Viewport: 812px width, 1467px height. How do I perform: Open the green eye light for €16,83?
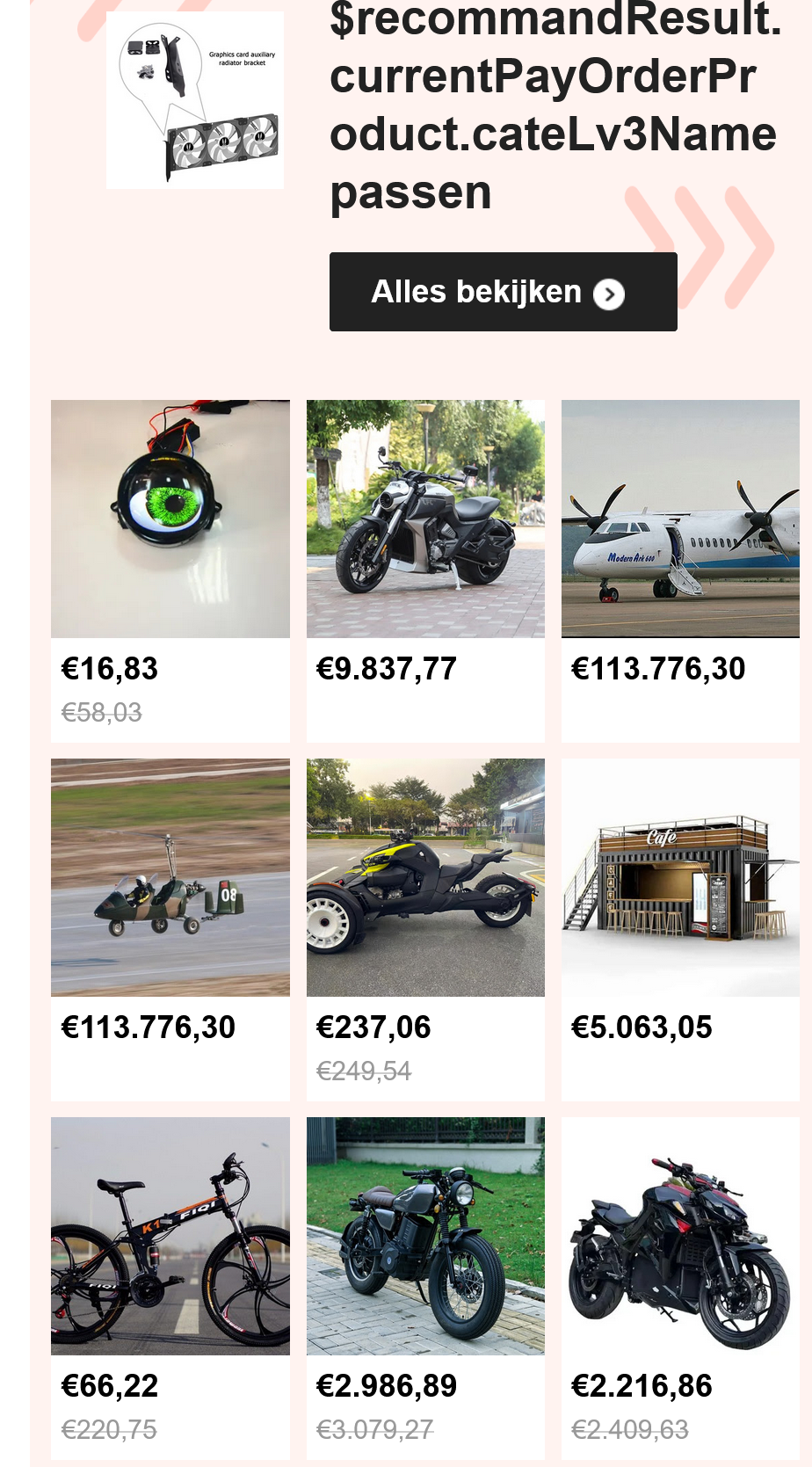point(170,571)
